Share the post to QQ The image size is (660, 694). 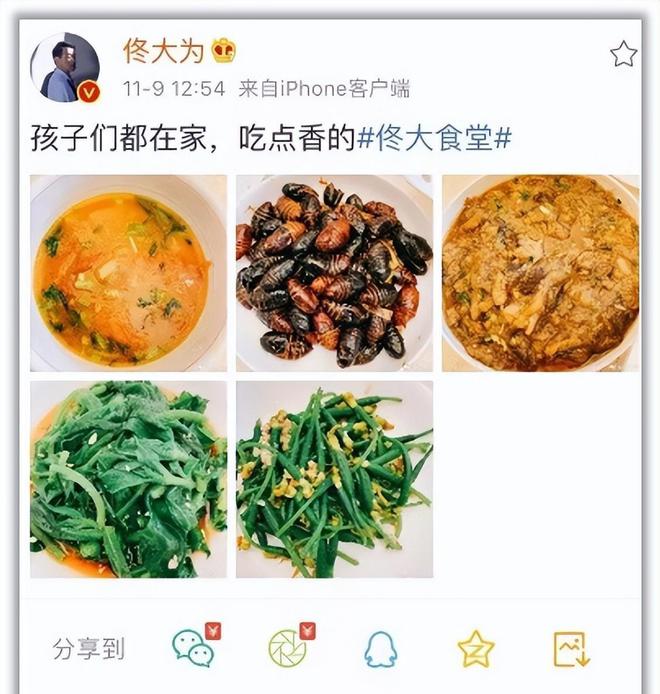point(380,649)
